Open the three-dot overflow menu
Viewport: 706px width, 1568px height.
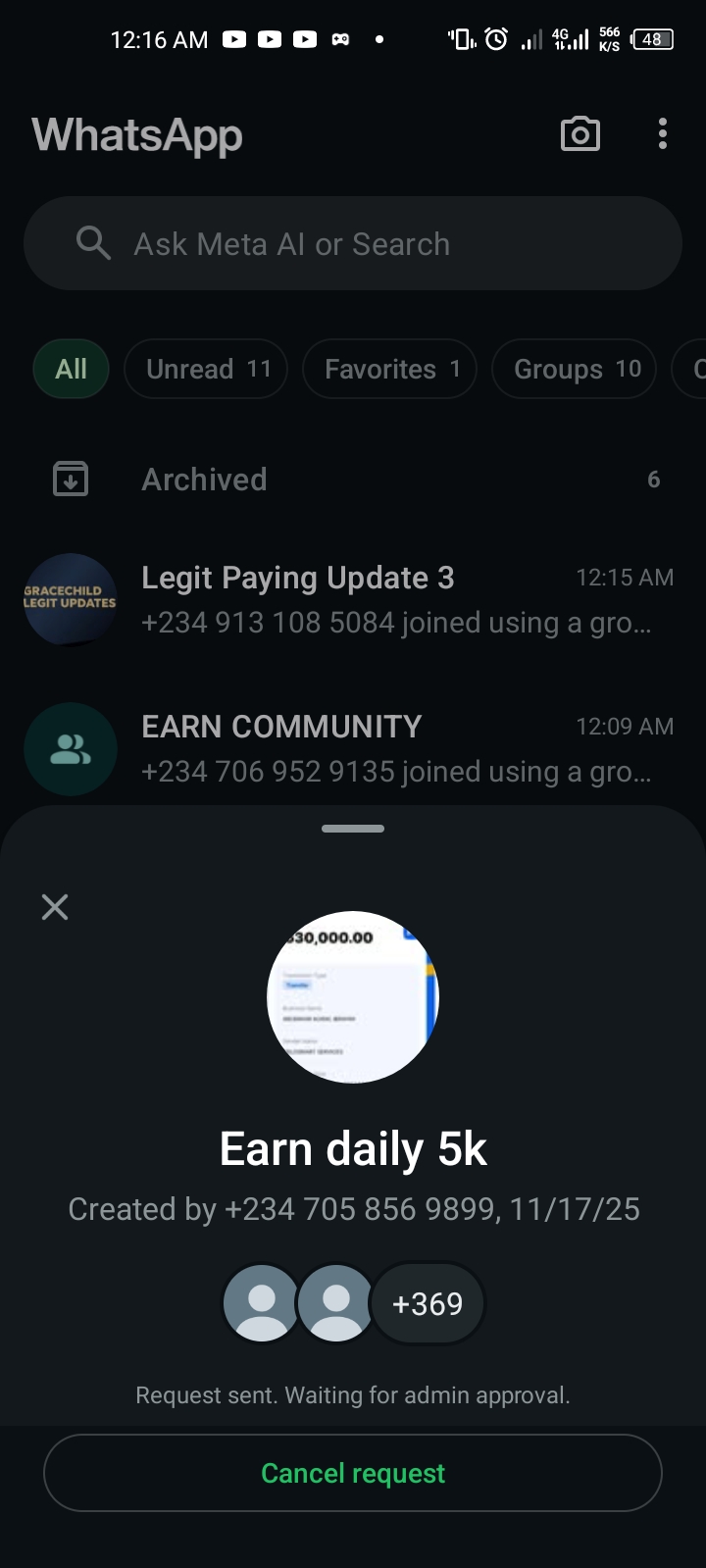click(663, 134)
